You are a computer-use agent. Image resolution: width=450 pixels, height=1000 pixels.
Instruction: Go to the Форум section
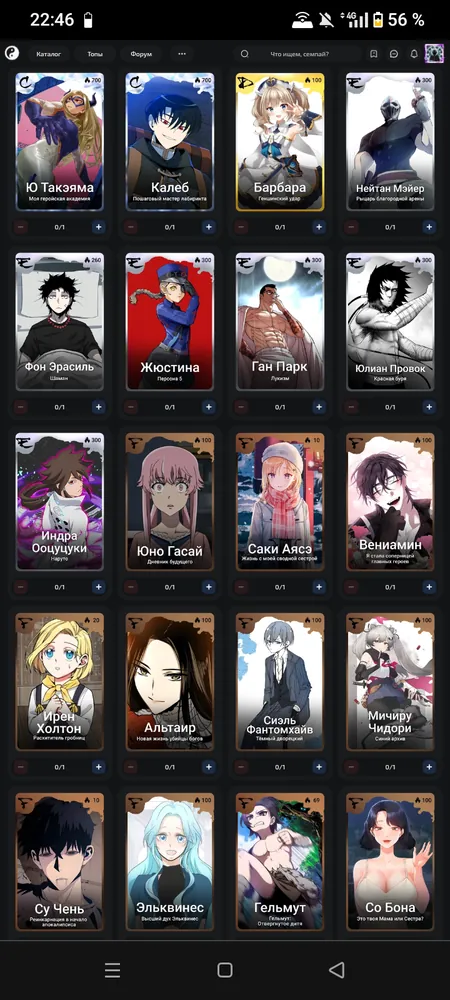(141, 54)
